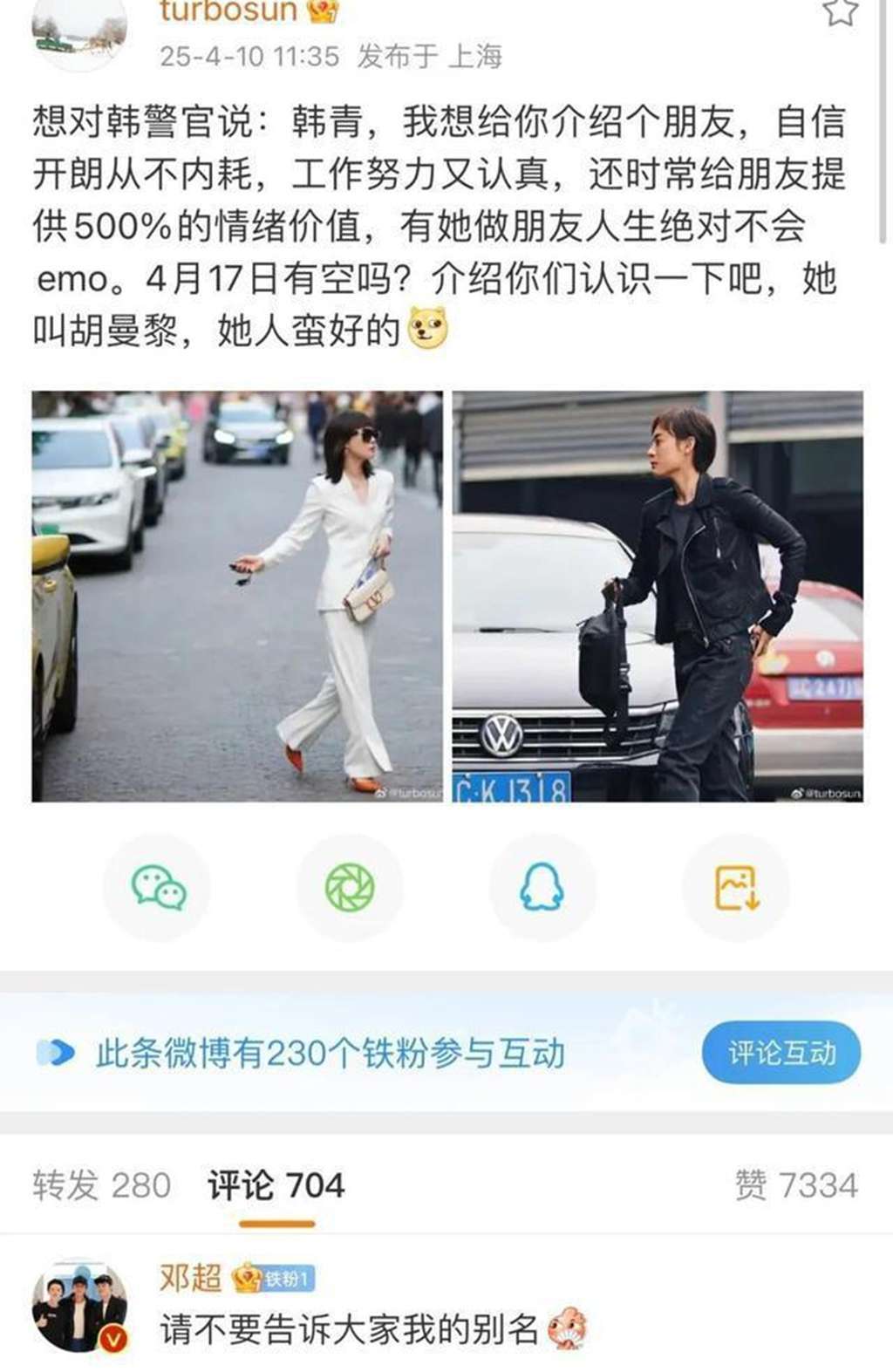Share the post to WeChat
Image resolution: width=893 pixels, height=1372 pixels.
point(158,888)
